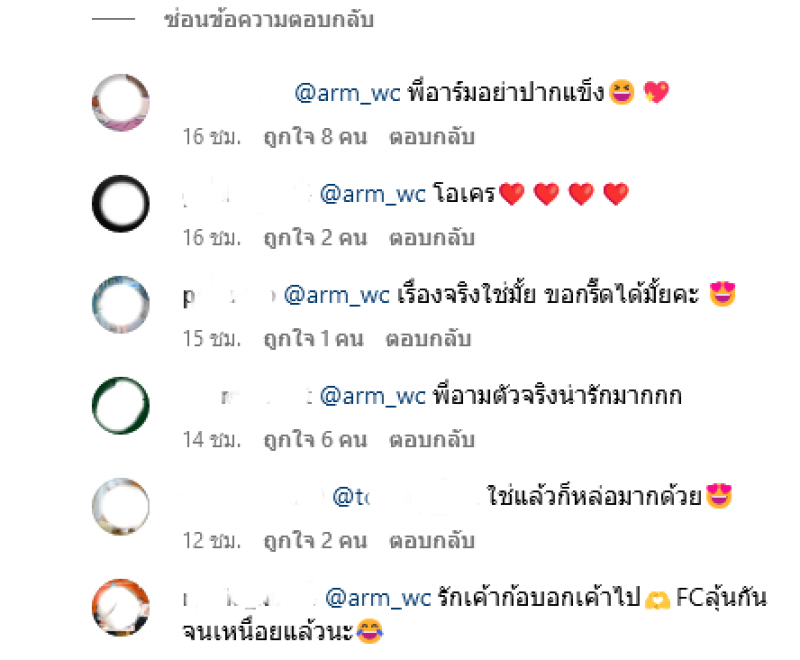
Task: Open the avatar of the พี่อาร์มอย่าปากแข็ง commenter
Action: point(121,103)
